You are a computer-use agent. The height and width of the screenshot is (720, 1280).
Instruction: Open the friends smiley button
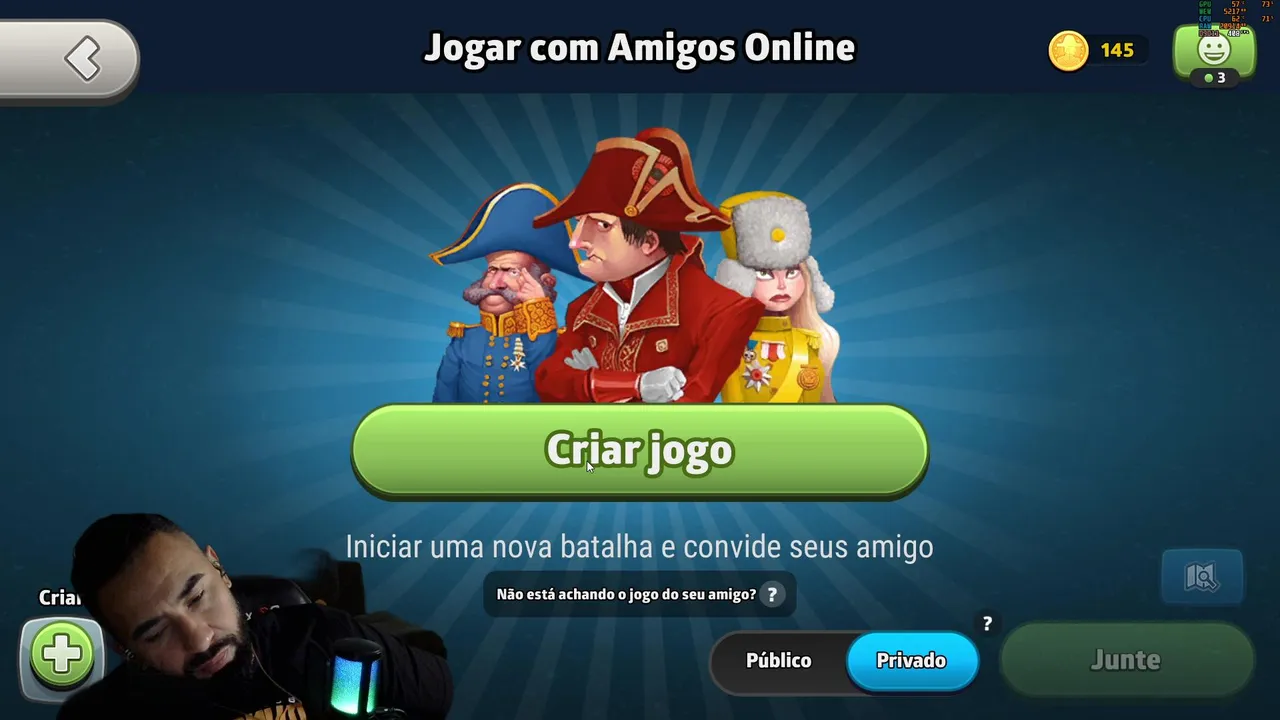click(x=1214, y=51)
